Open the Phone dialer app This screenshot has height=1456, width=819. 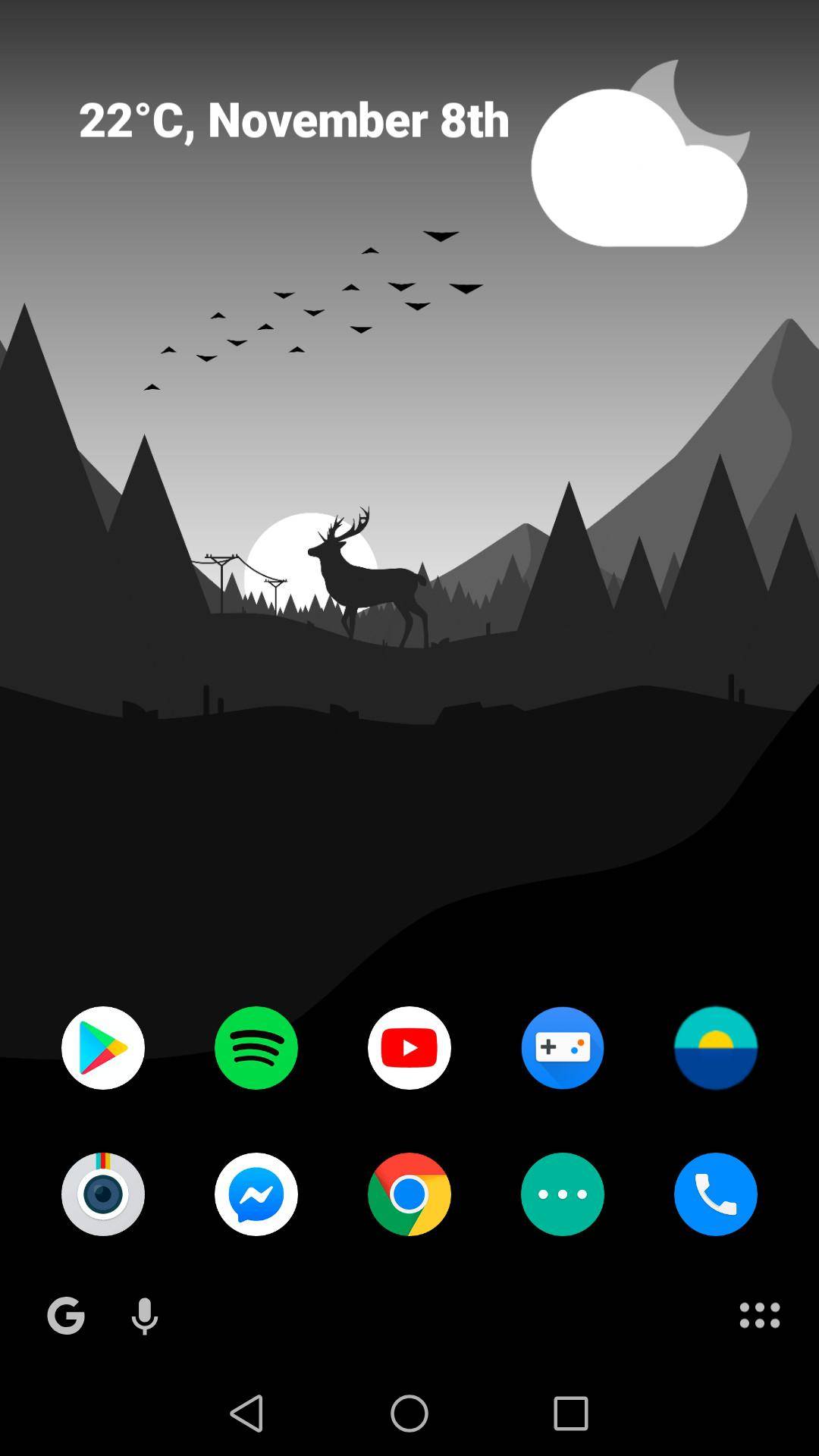[x=716, y=1194]
